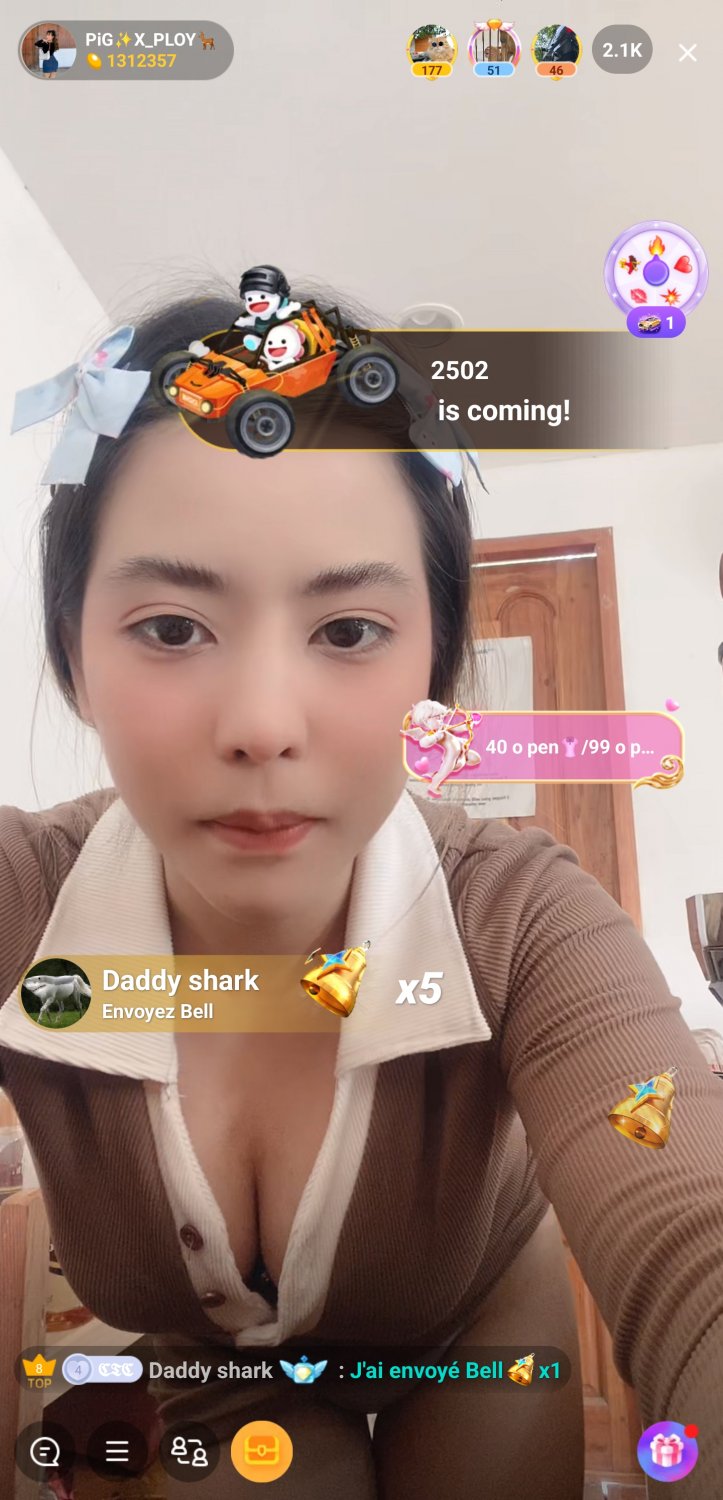This screenshot has height=1500, width=723.
Task: Open the hamburger menu in the bottom bar
Action: (x=115, y=1452)
